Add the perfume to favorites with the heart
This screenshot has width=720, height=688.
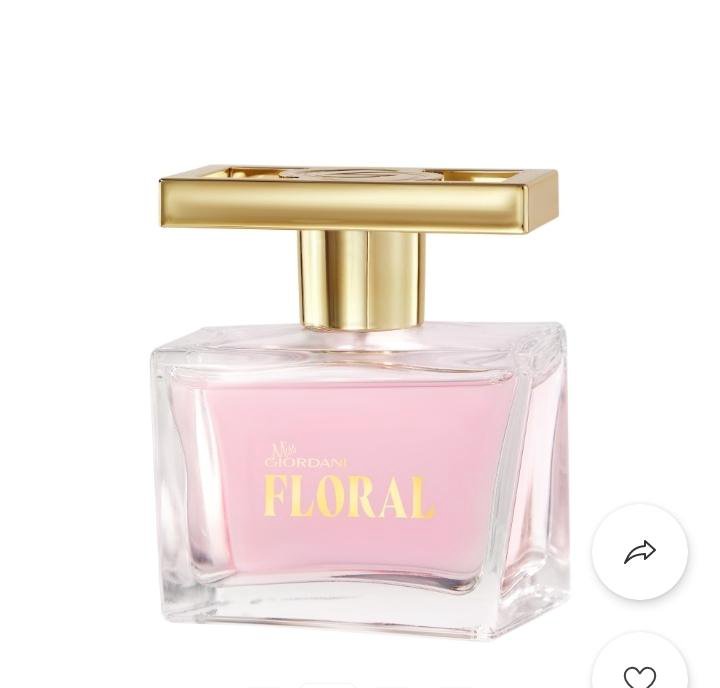pos(640,674)
